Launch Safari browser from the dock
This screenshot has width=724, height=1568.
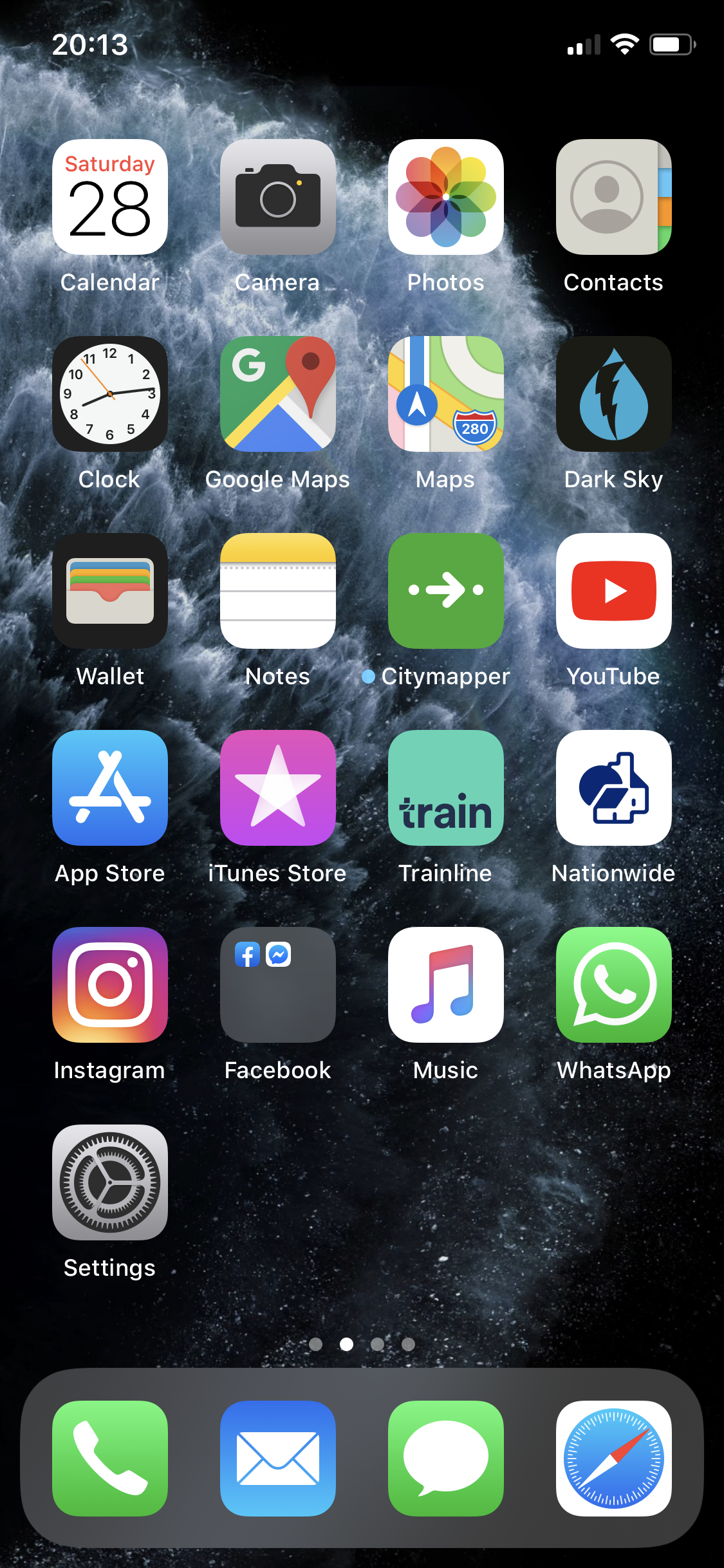coord(614,1459)
